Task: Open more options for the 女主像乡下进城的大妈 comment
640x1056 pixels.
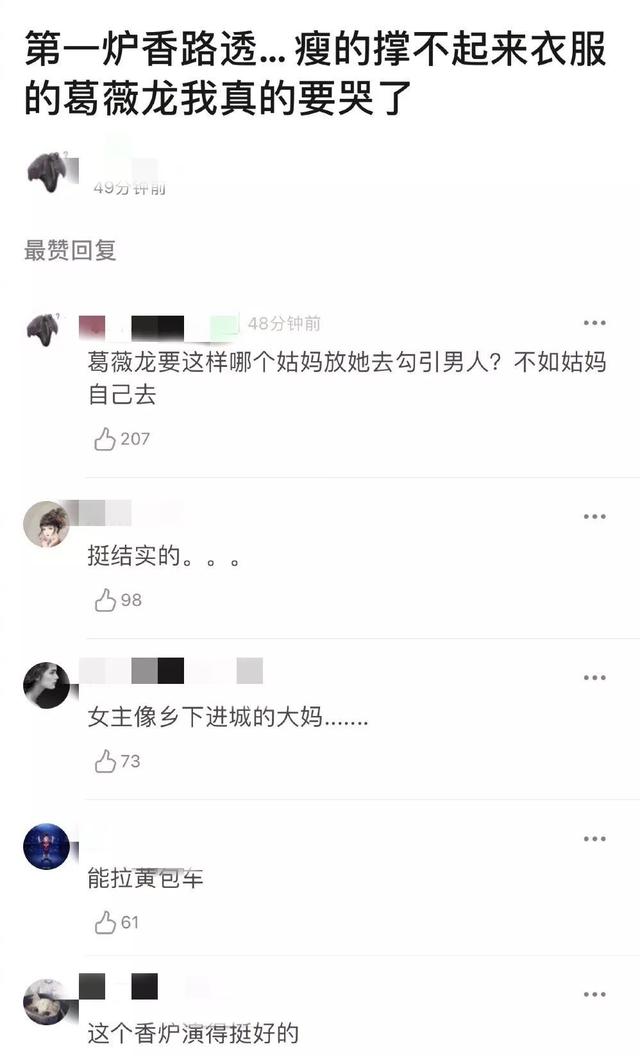Action: point(594,678)
